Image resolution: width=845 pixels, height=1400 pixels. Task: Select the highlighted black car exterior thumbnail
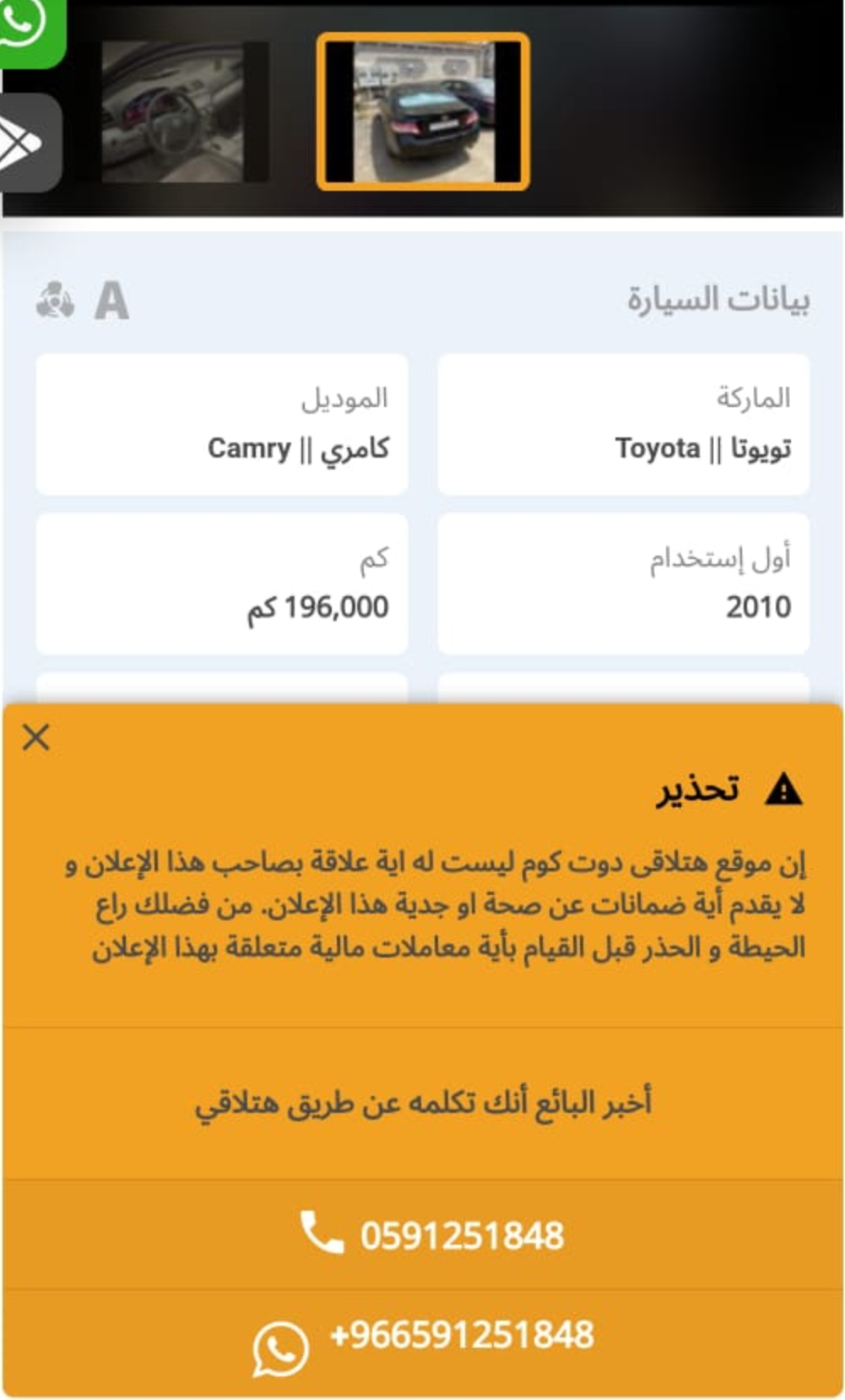tap(423, 111)
